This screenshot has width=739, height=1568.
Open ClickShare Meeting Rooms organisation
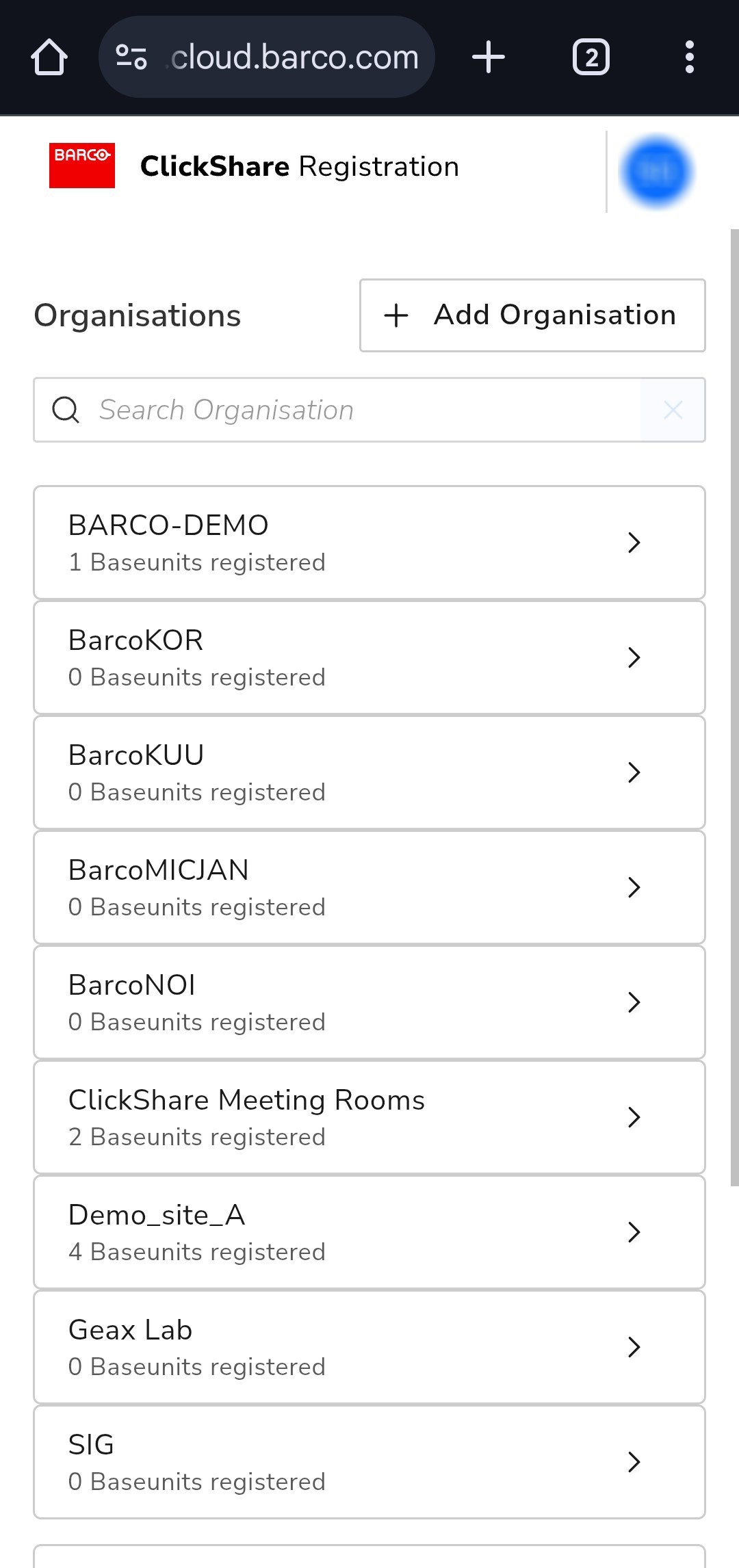[369, 1117]
